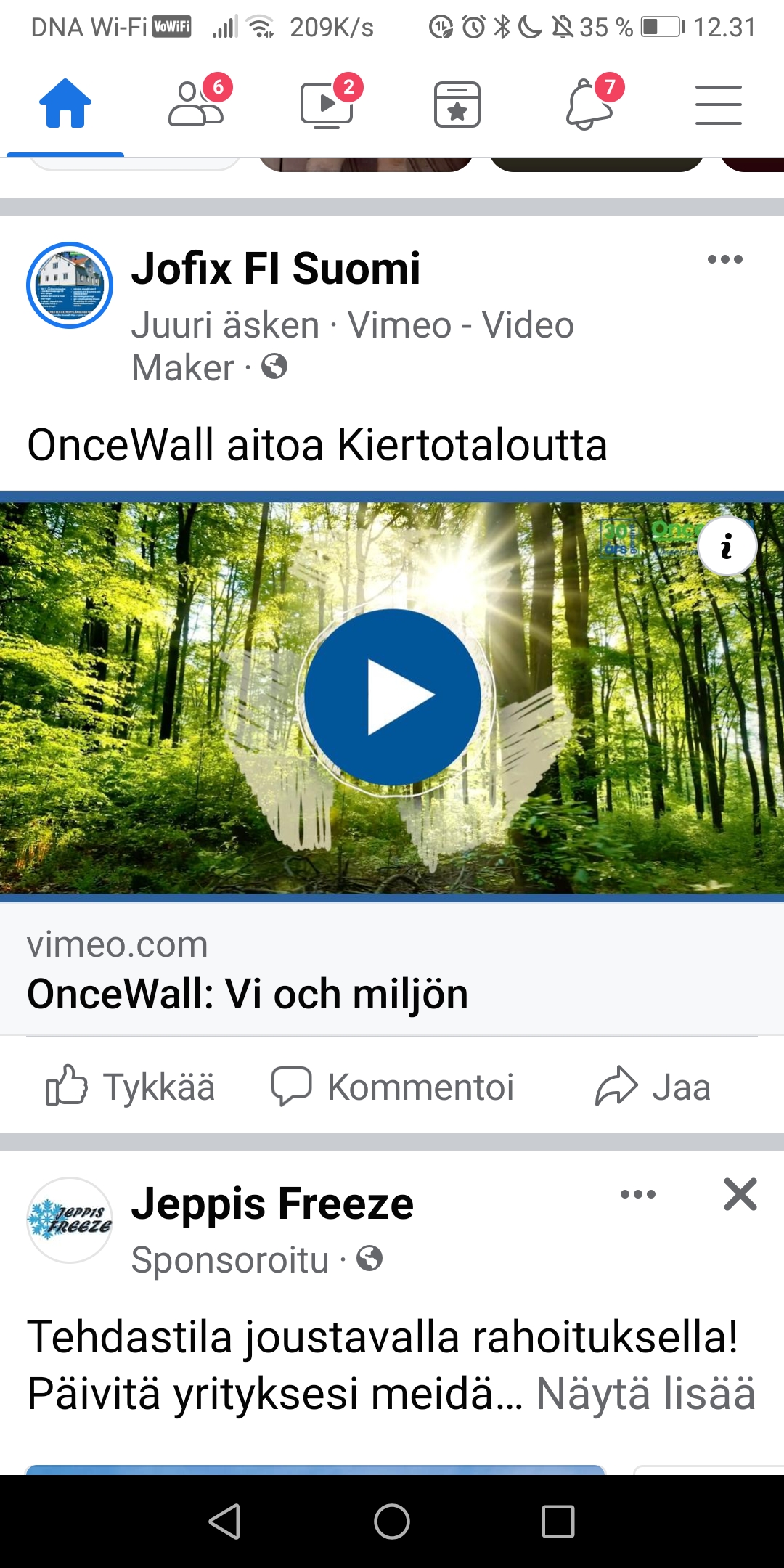Open the notifications bell
This screenshot has height=1568, width=784.
[589, 105]
